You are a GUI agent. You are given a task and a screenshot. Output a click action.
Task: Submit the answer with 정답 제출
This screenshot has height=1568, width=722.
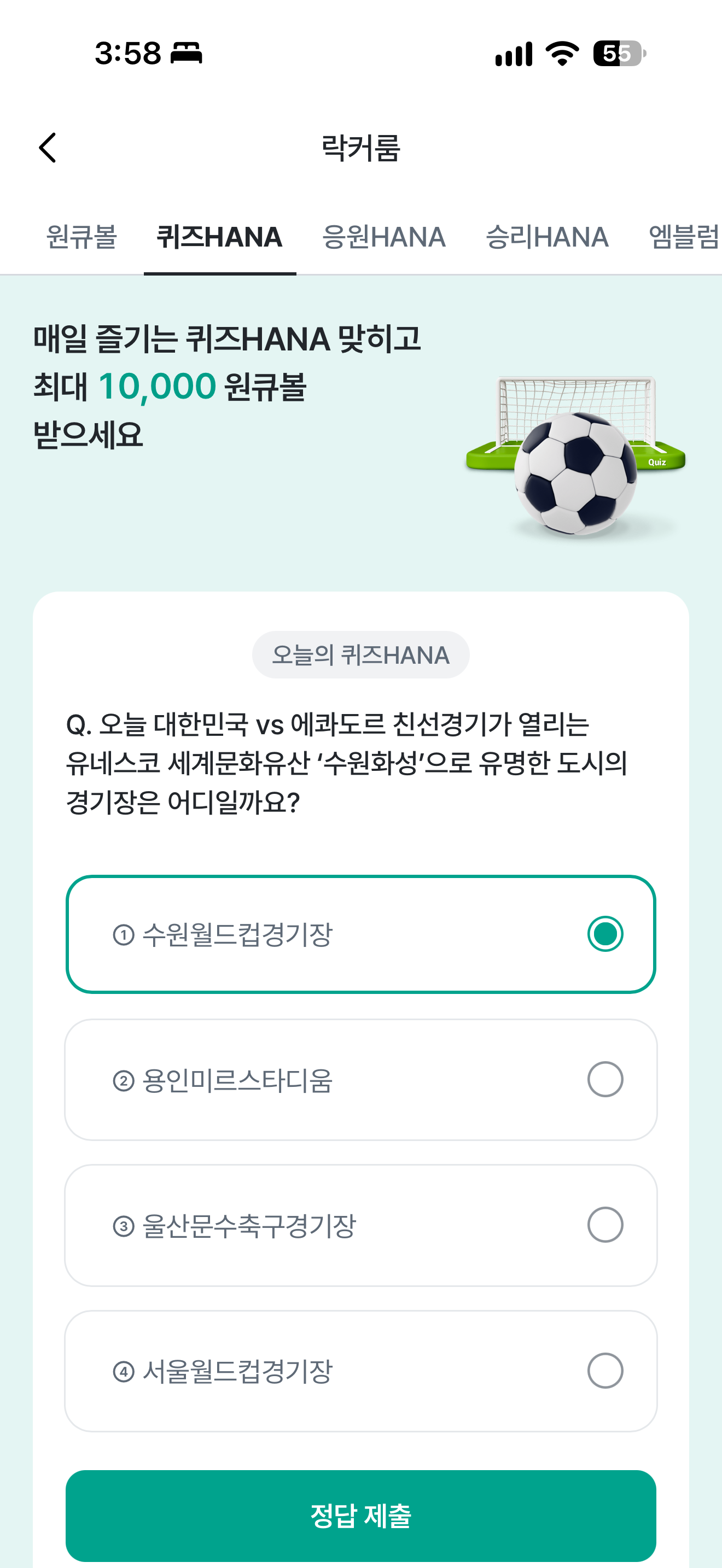click(x=361, y=1516)
